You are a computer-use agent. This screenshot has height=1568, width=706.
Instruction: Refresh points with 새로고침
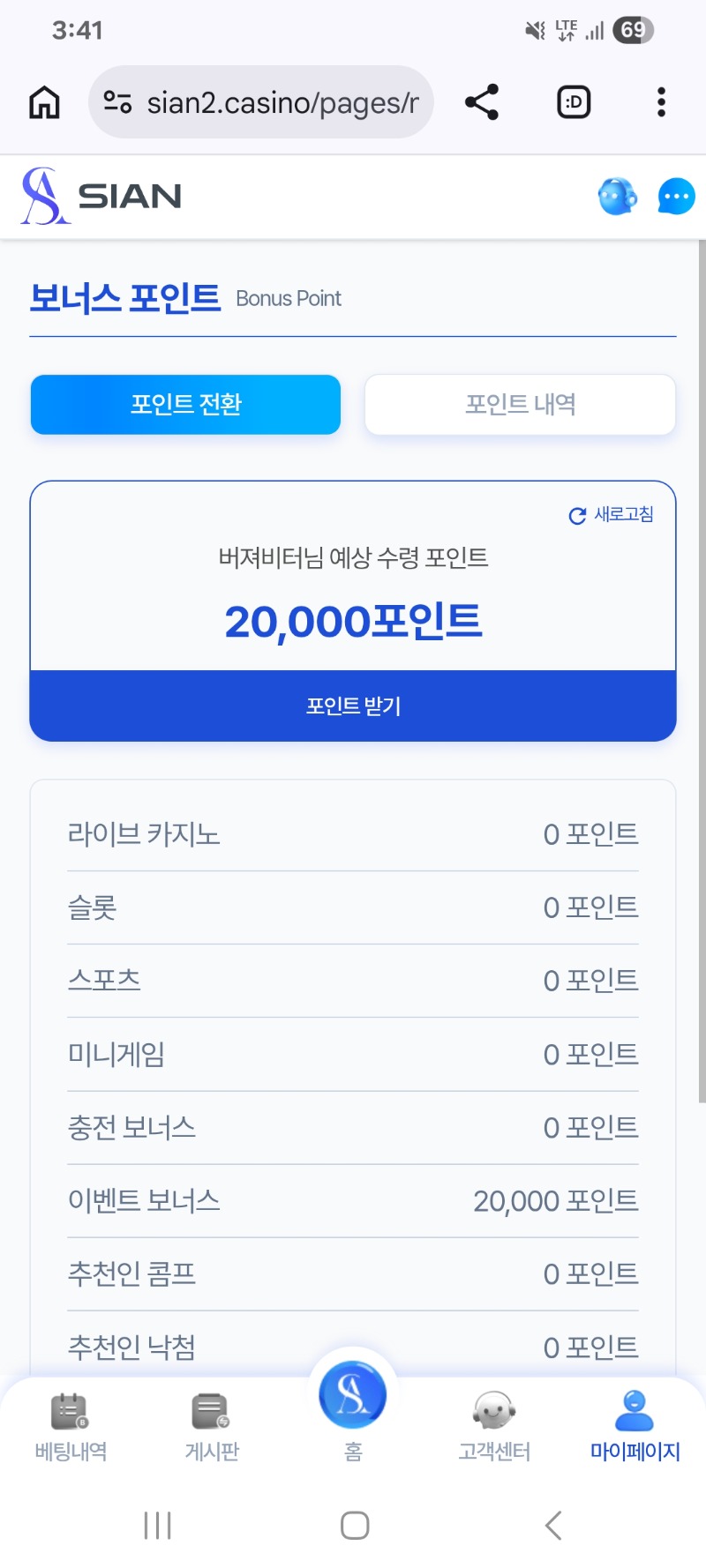click(x=612, y=514)
